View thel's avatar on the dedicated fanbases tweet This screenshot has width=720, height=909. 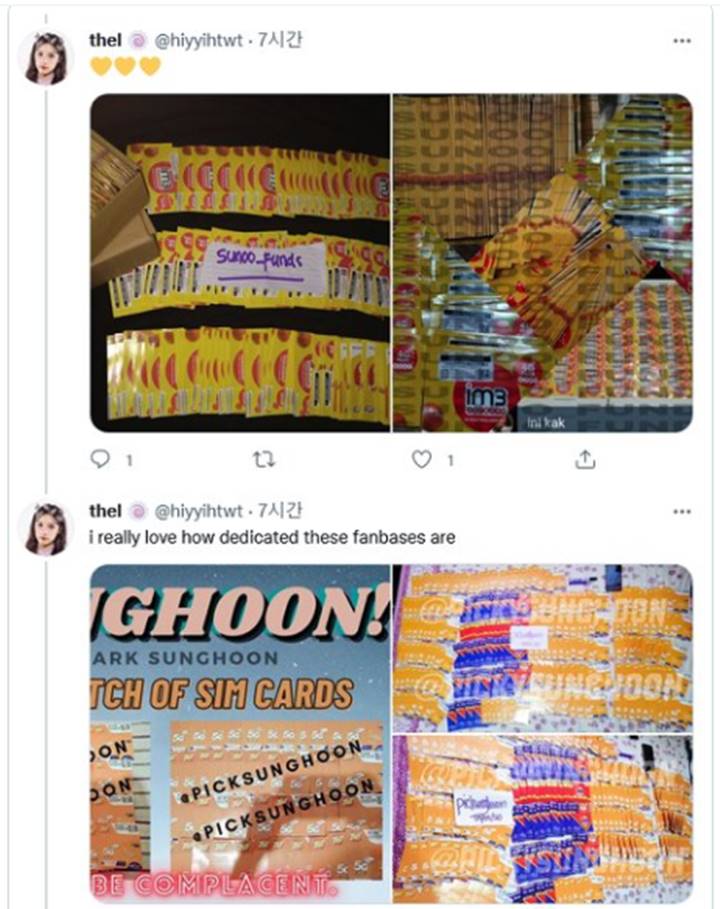tap(46, 529)
